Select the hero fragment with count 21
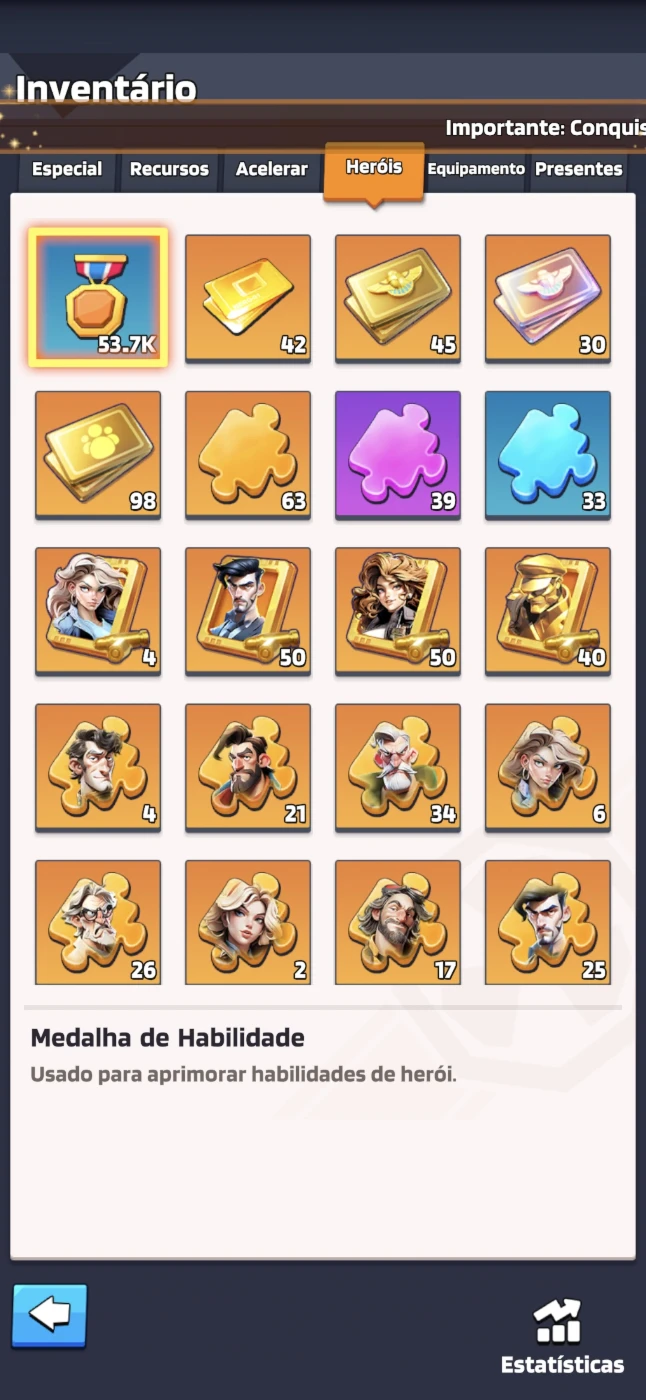This screenshot has width=646, height=1400. point(248,767)
